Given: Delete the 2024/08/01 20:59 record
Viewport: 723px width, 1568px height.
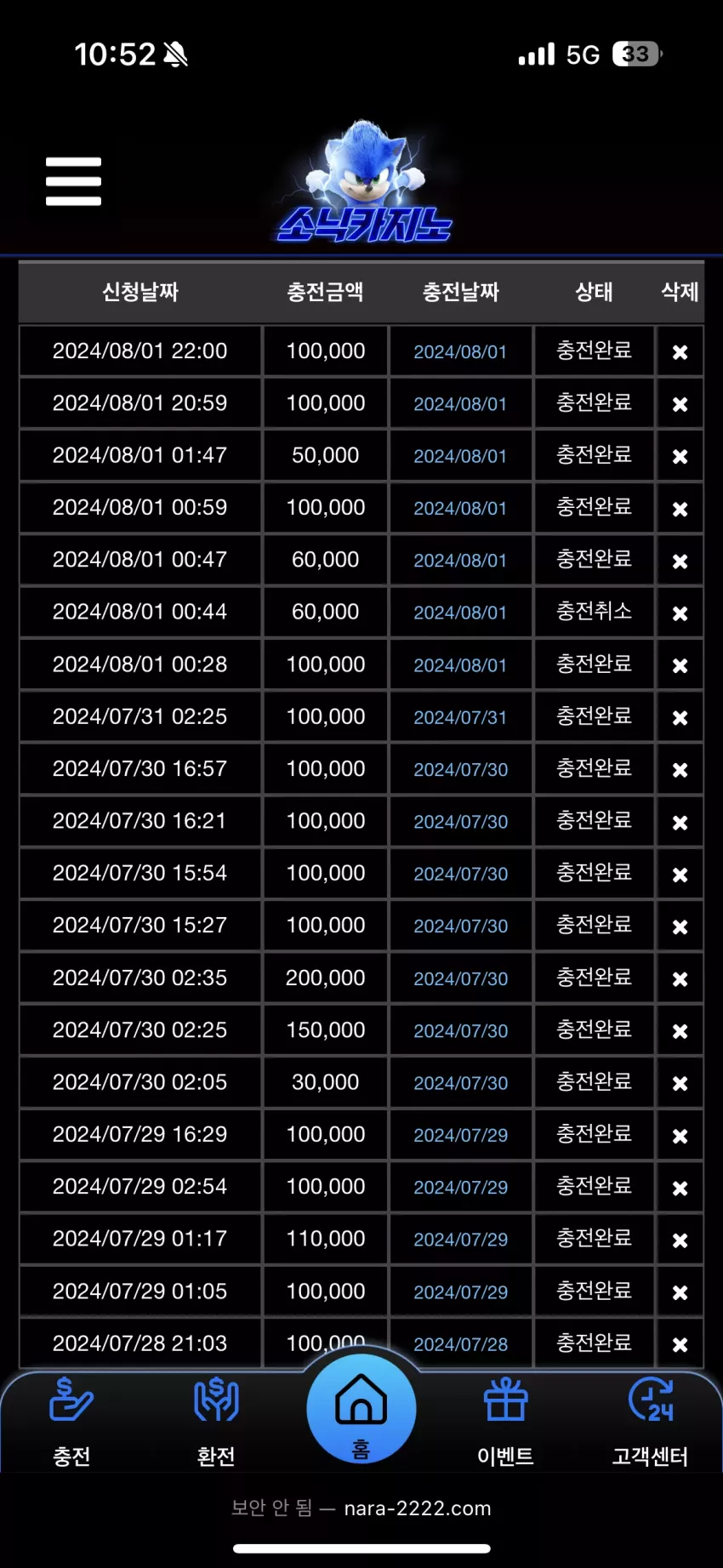Looking at the screenshot, I should [680, 404].
